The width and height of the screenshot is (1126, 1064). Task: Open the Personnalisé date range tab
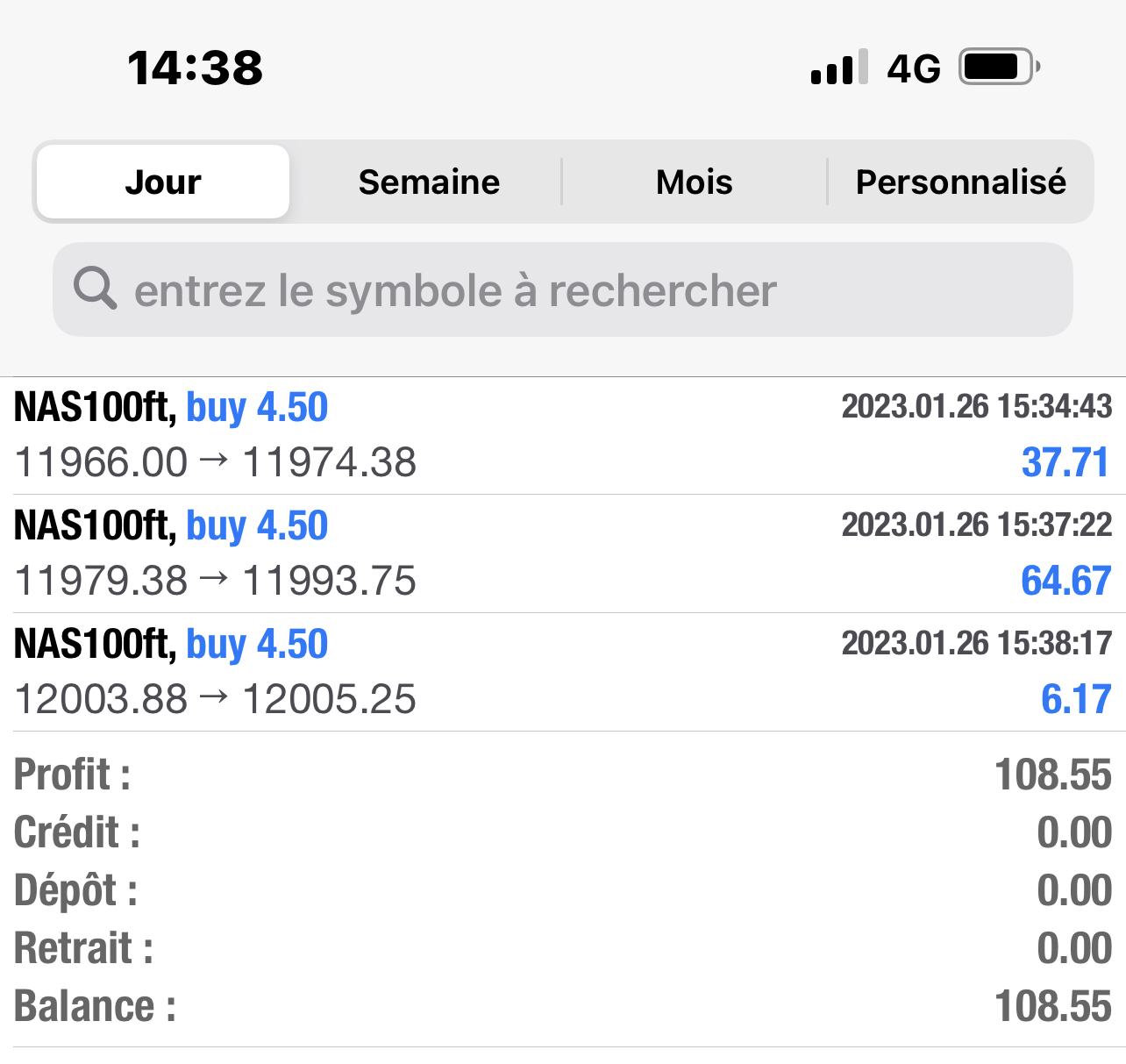(960, 182)
